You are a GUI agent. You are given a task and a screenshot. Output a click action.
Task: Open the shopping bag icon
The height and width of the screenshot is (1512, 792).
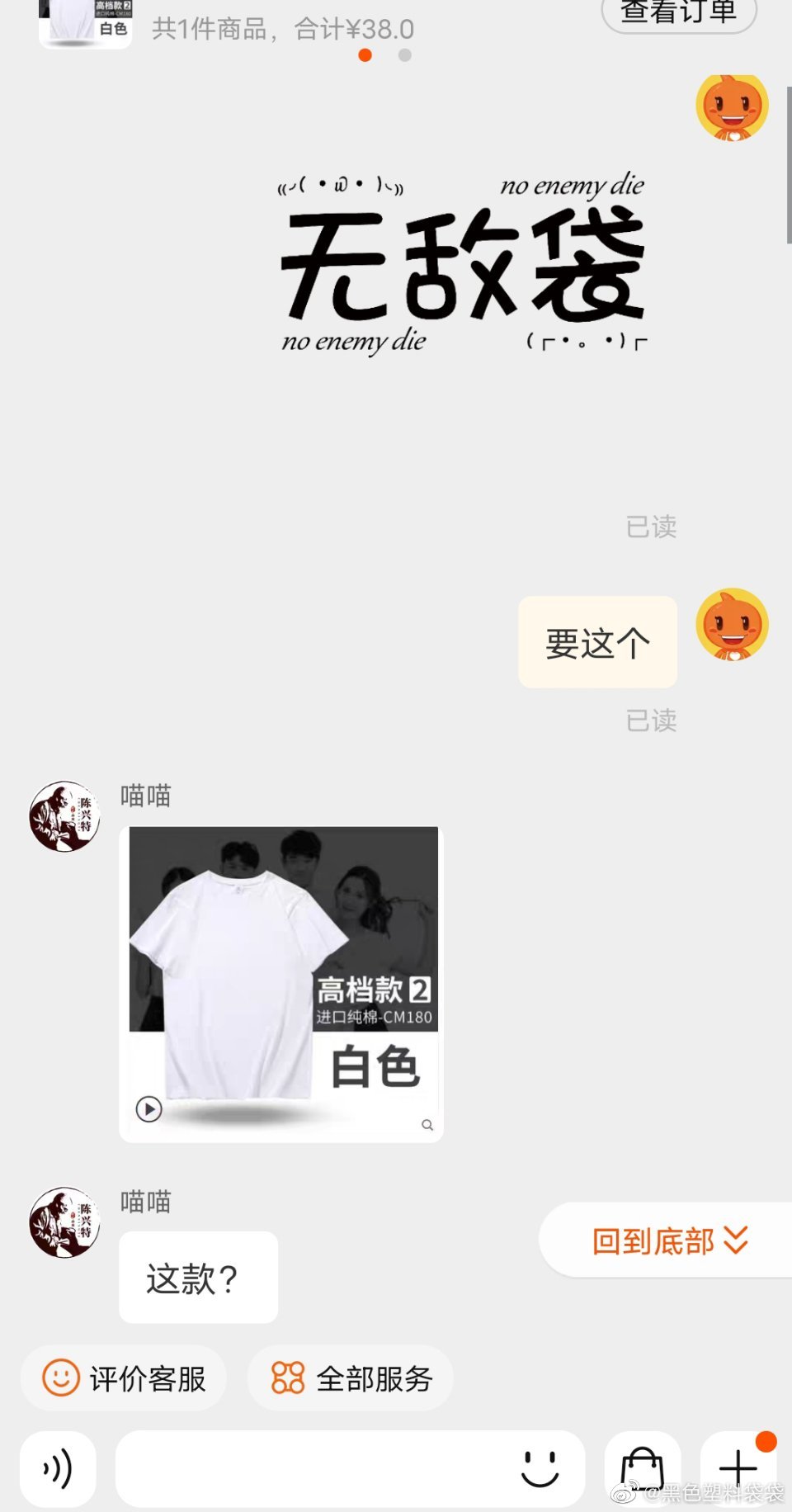642,1469
